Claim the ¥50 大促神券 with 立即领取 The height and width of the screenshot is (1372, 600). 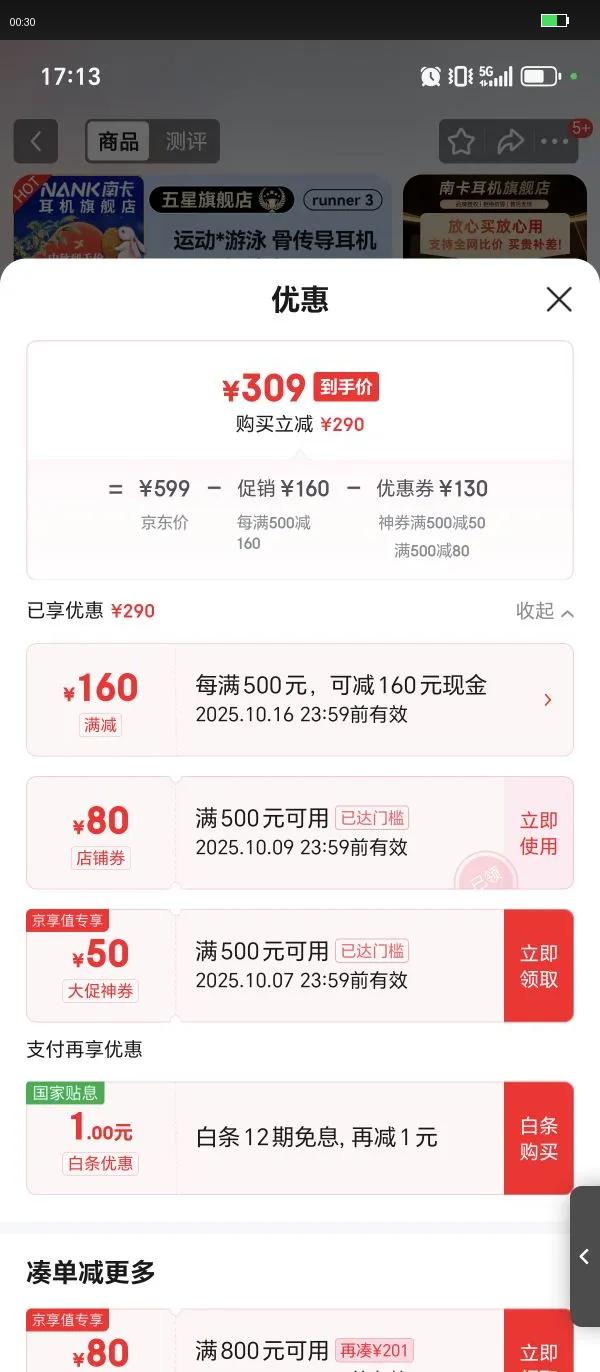point(538,966)
